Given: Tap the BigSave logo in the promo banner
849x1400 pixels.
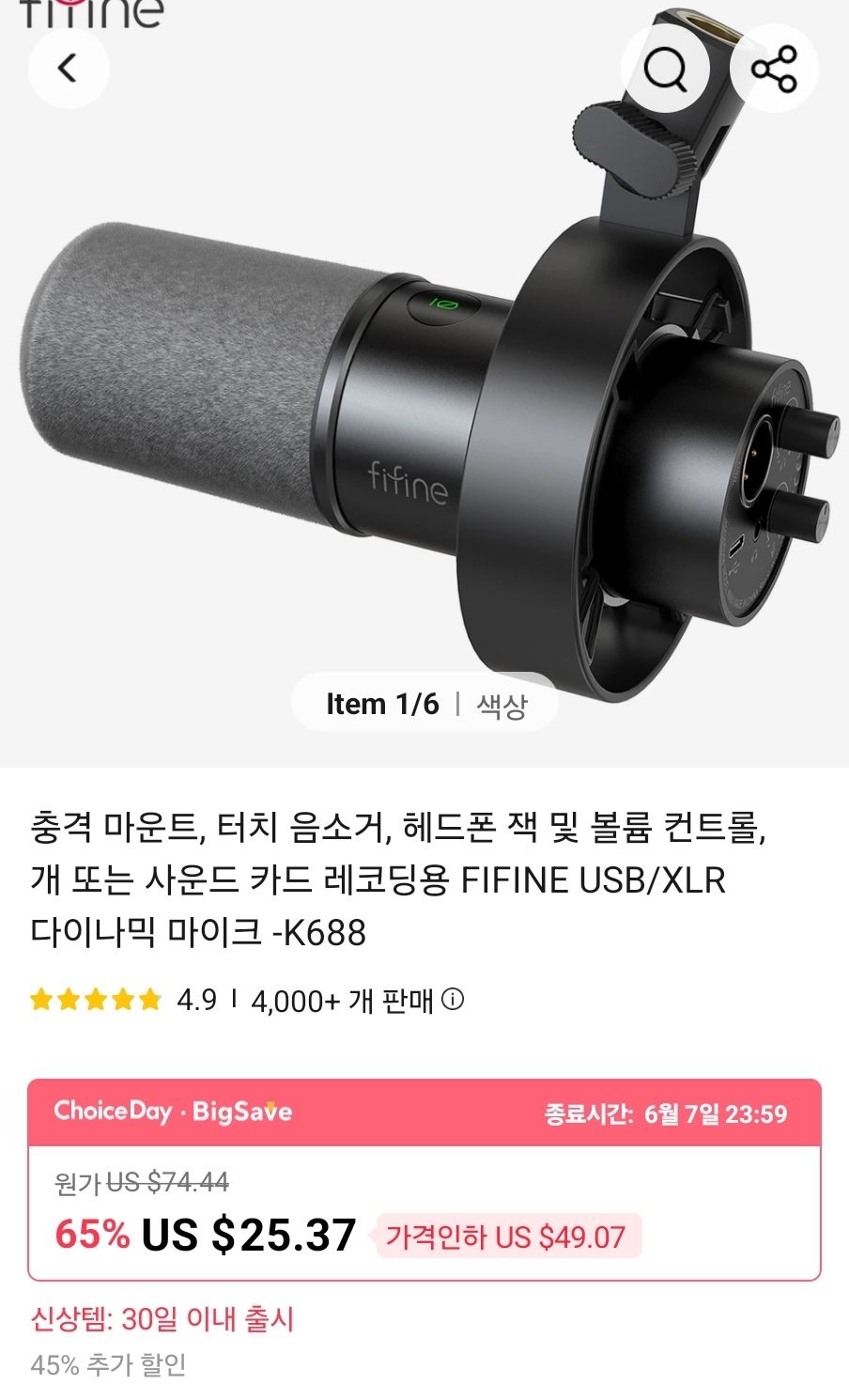Looking at the screenshot, I should pos(241,1112).
